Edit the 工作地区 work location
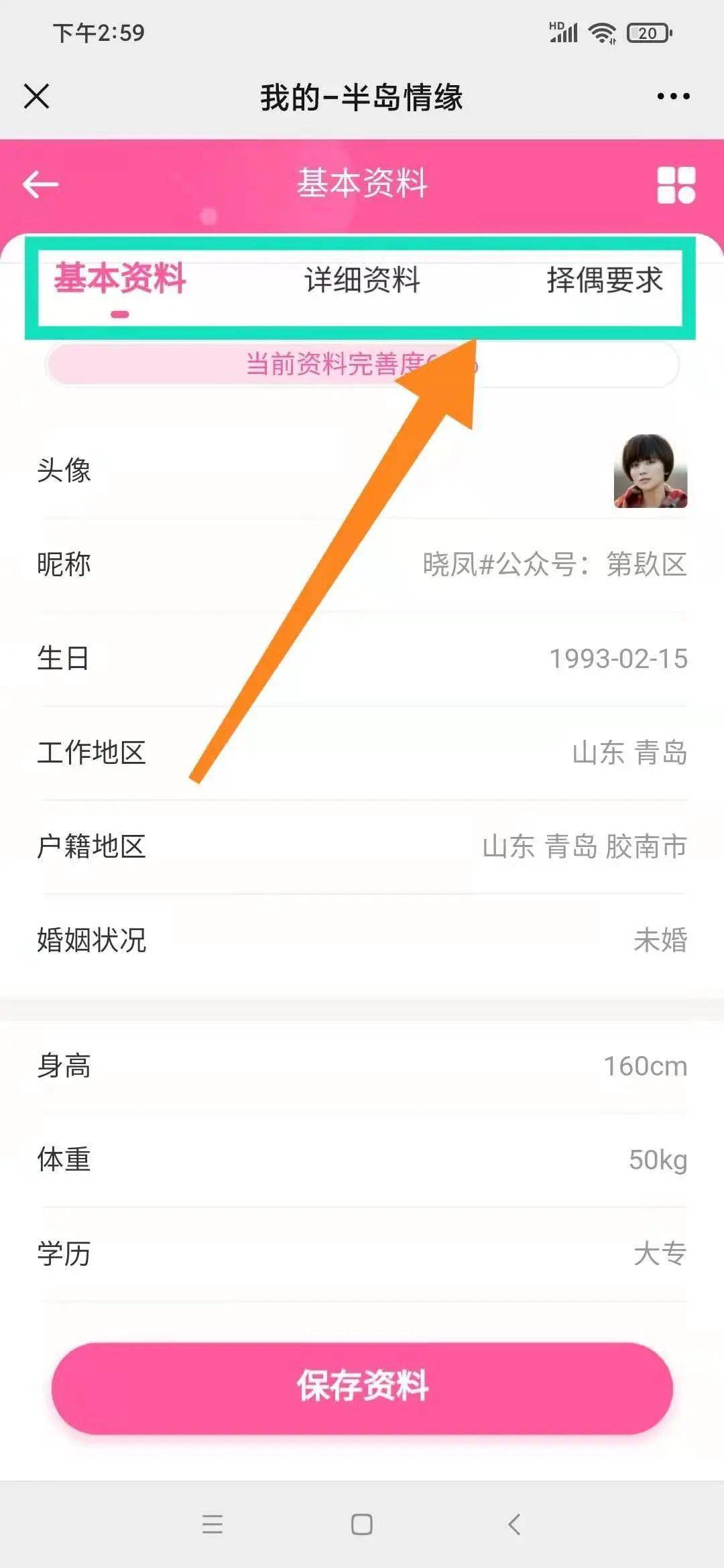Viewport: 724px width, 1568px height. (629, 753)
